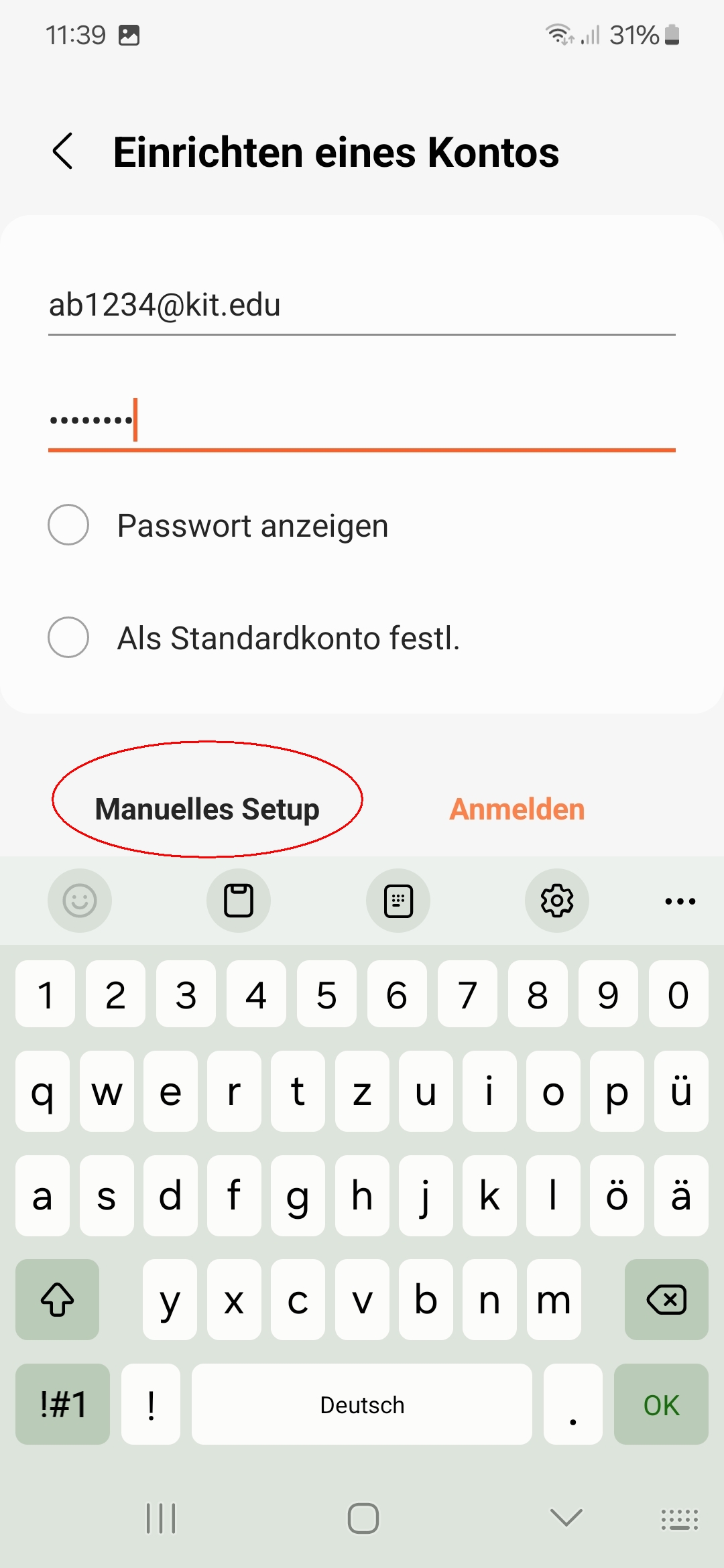Activate the shift key
The image size is (724, 1568).
click(58, 1300)
